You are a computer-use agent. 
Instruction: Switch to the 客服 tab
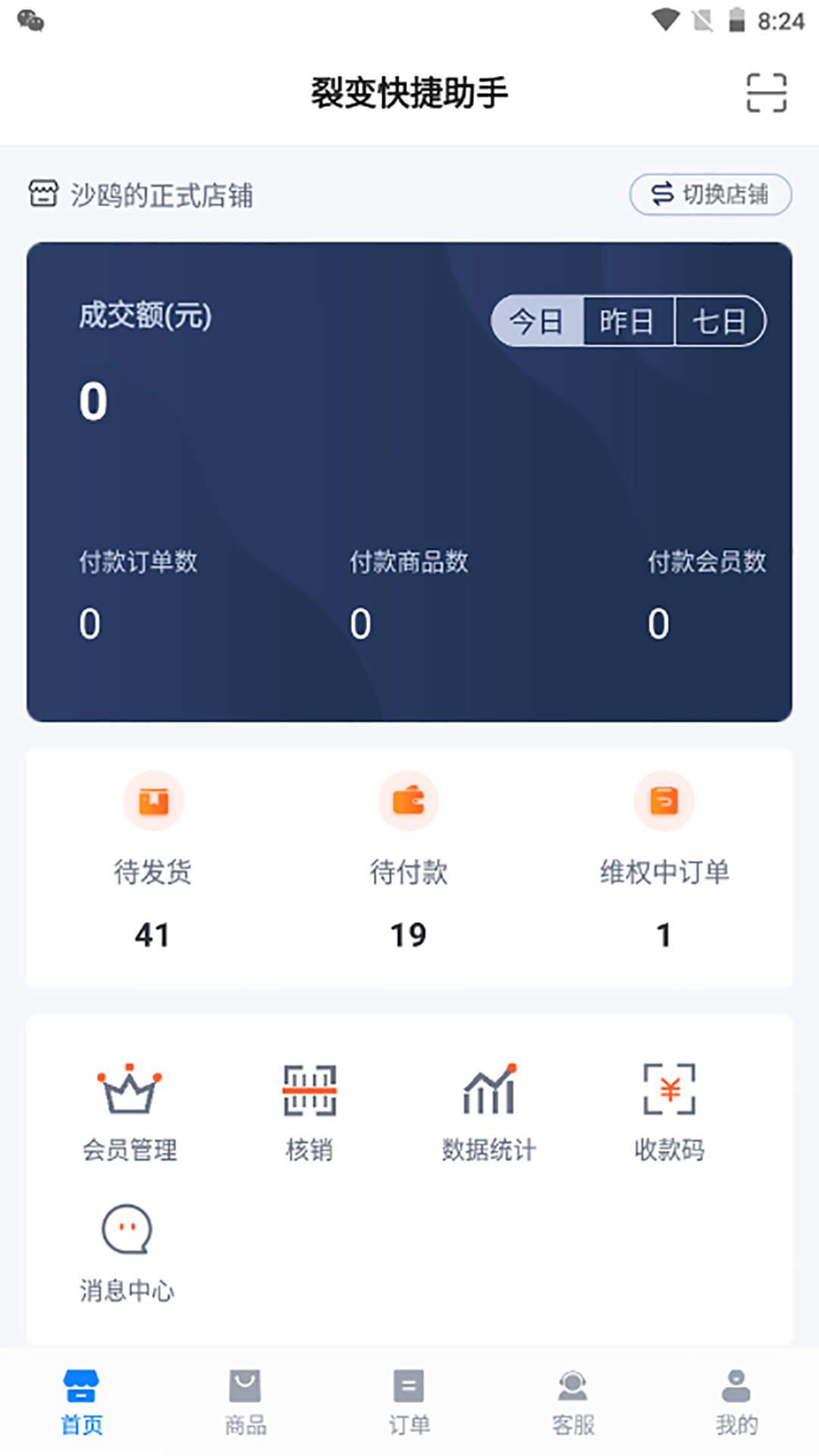573,1402
